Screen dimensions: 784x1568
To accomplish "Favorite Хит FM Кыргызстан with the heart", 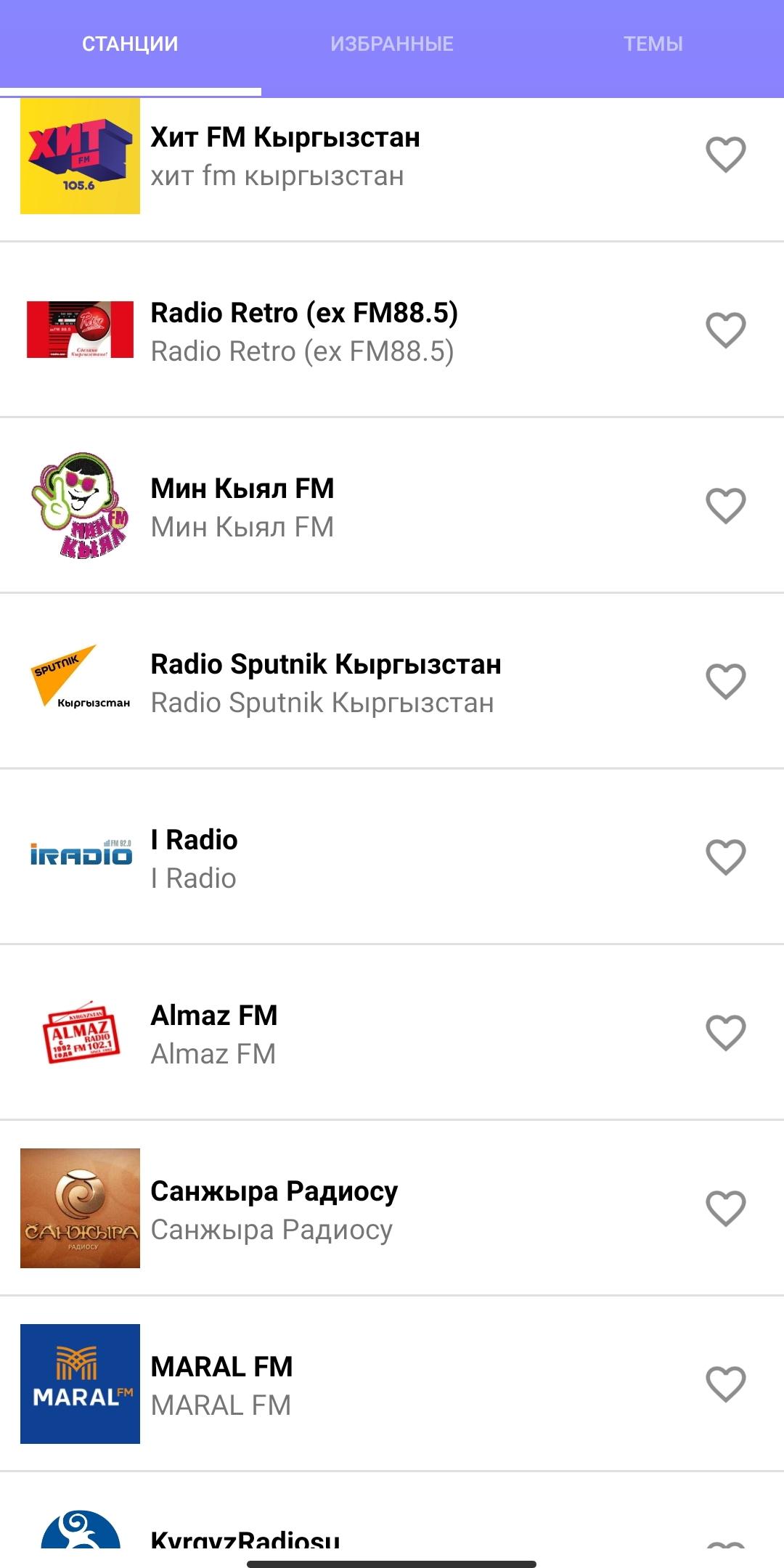I will pos(726,155).
